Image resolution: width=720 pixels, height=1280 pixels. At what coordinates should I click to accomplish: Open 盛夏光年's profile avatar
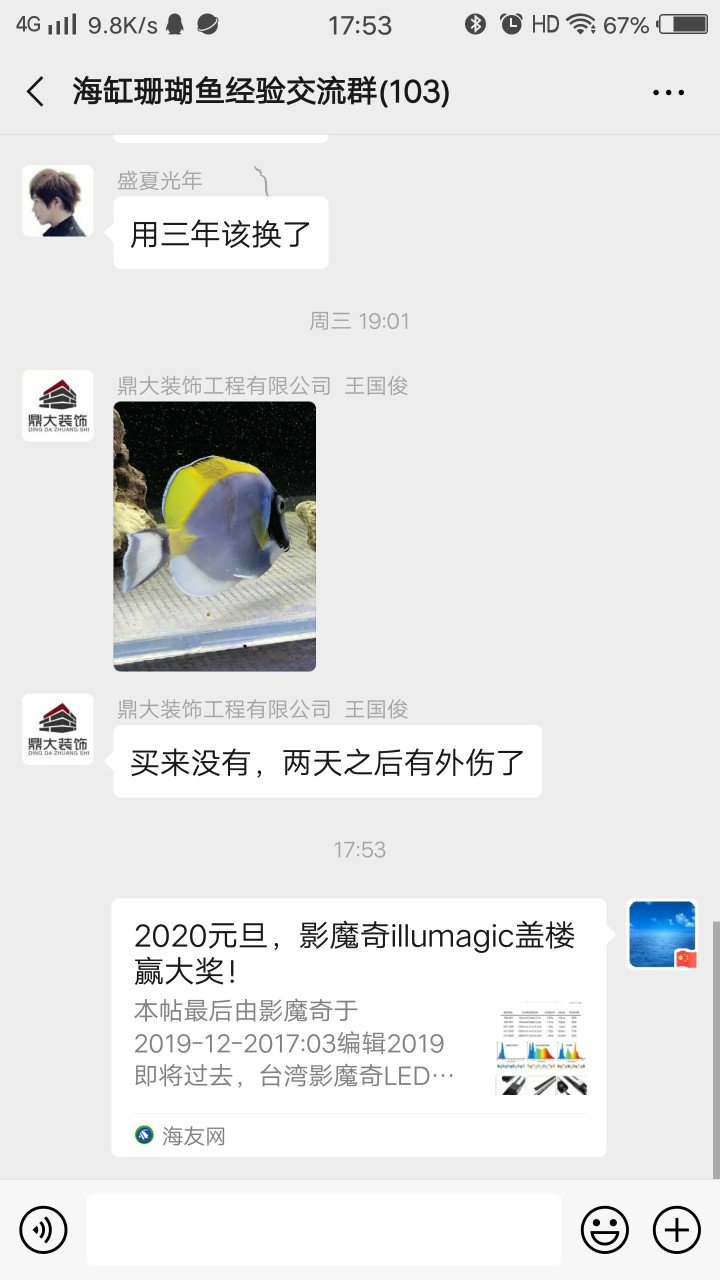(58, 201)
